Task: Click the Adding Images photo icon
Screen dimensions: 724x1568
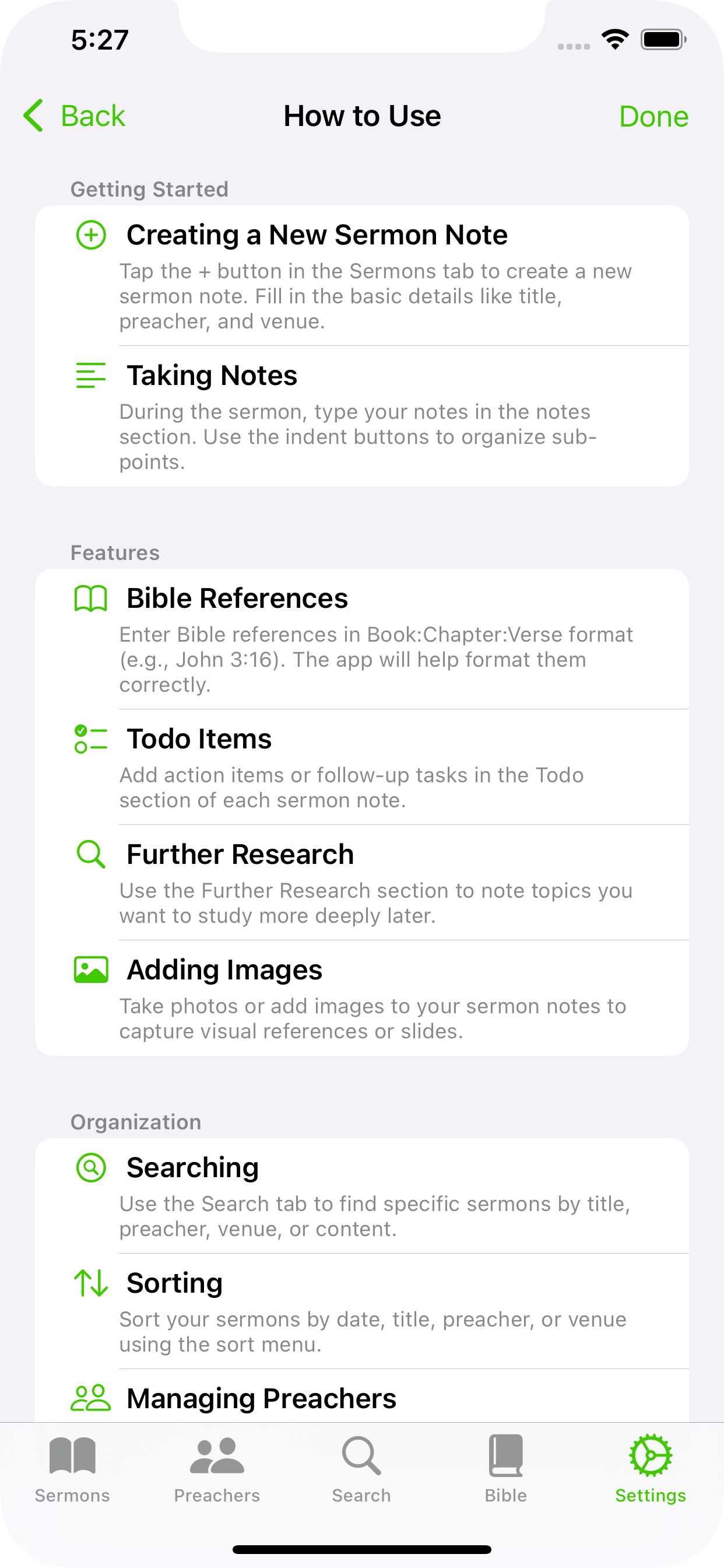Action: tap(90, 969)
